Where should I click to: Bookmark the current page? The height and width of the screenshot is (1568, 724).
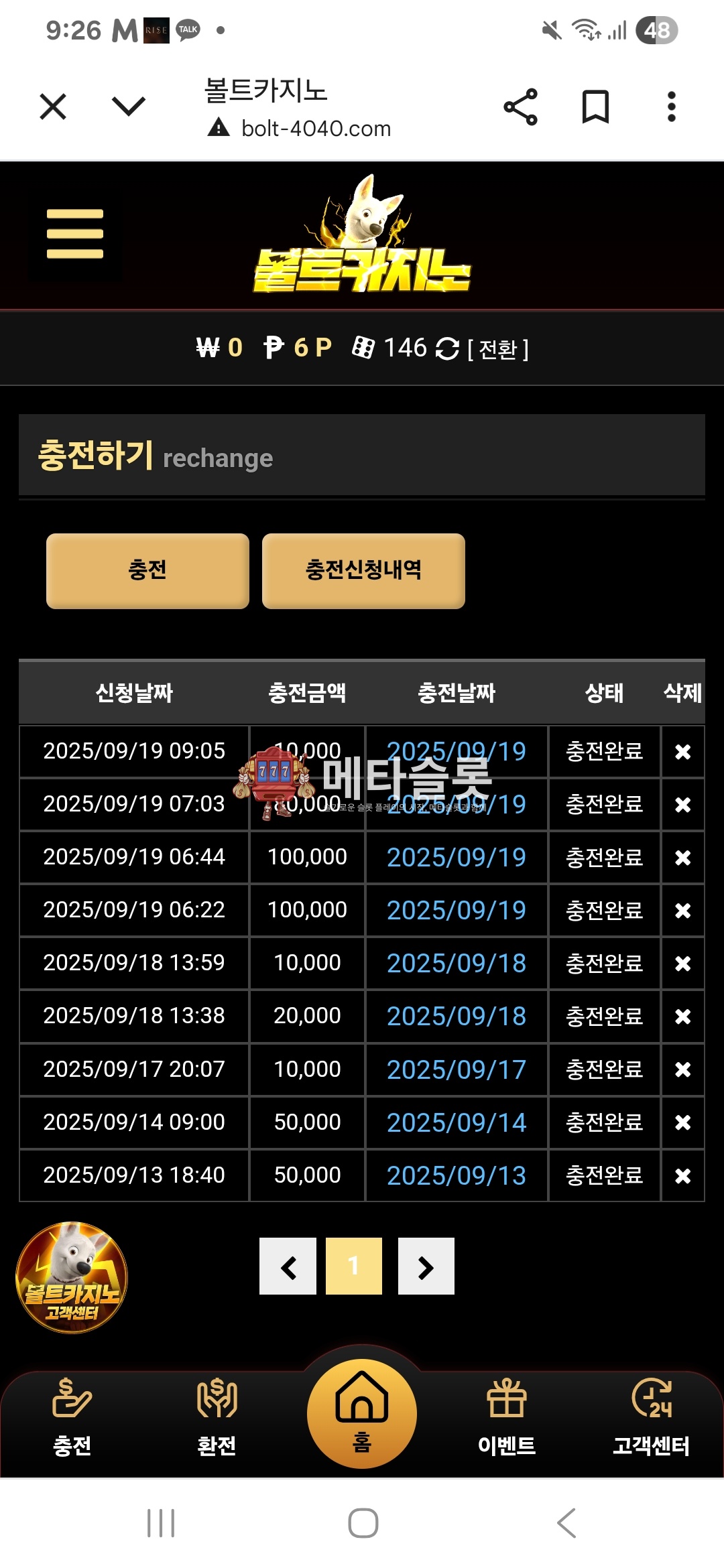(595, 107)
